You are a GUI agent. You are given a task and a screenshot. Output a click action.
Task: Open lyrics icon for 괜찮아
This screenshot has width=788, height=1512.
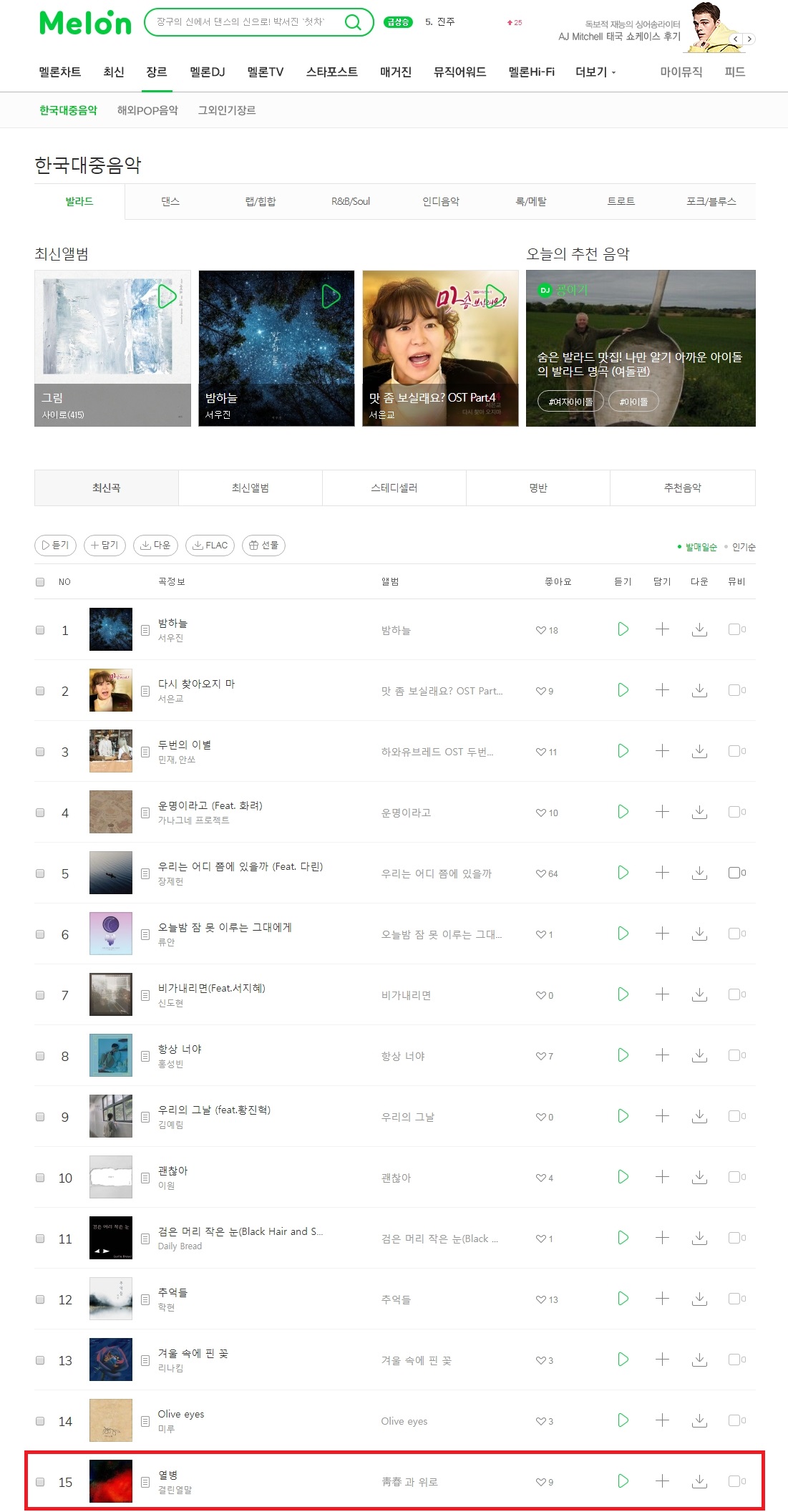tap(145, 1178)
